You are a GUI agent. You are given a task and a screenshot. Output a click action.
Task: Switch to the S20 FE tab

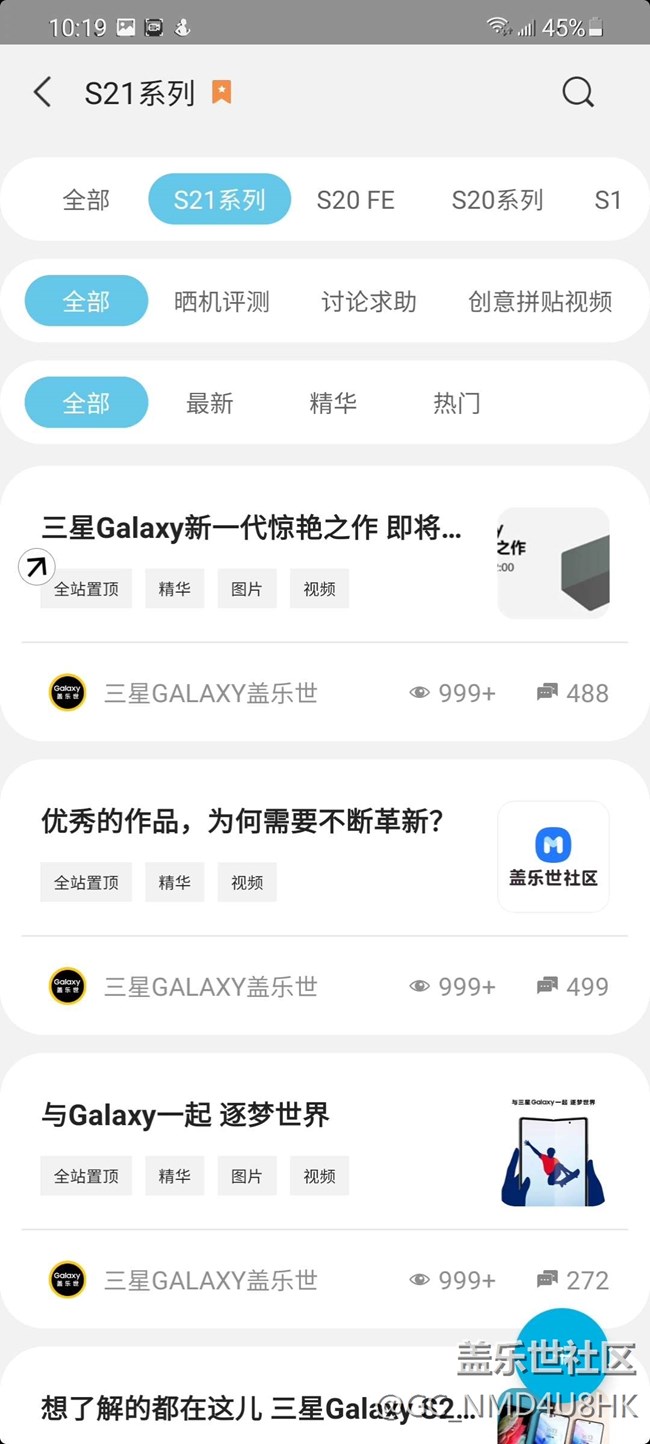pos(355,199)
